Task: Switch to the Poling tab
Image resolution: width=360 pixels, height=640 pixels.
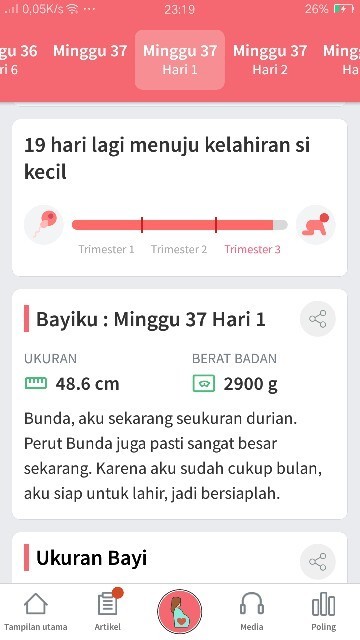Action: click(324, 611)
